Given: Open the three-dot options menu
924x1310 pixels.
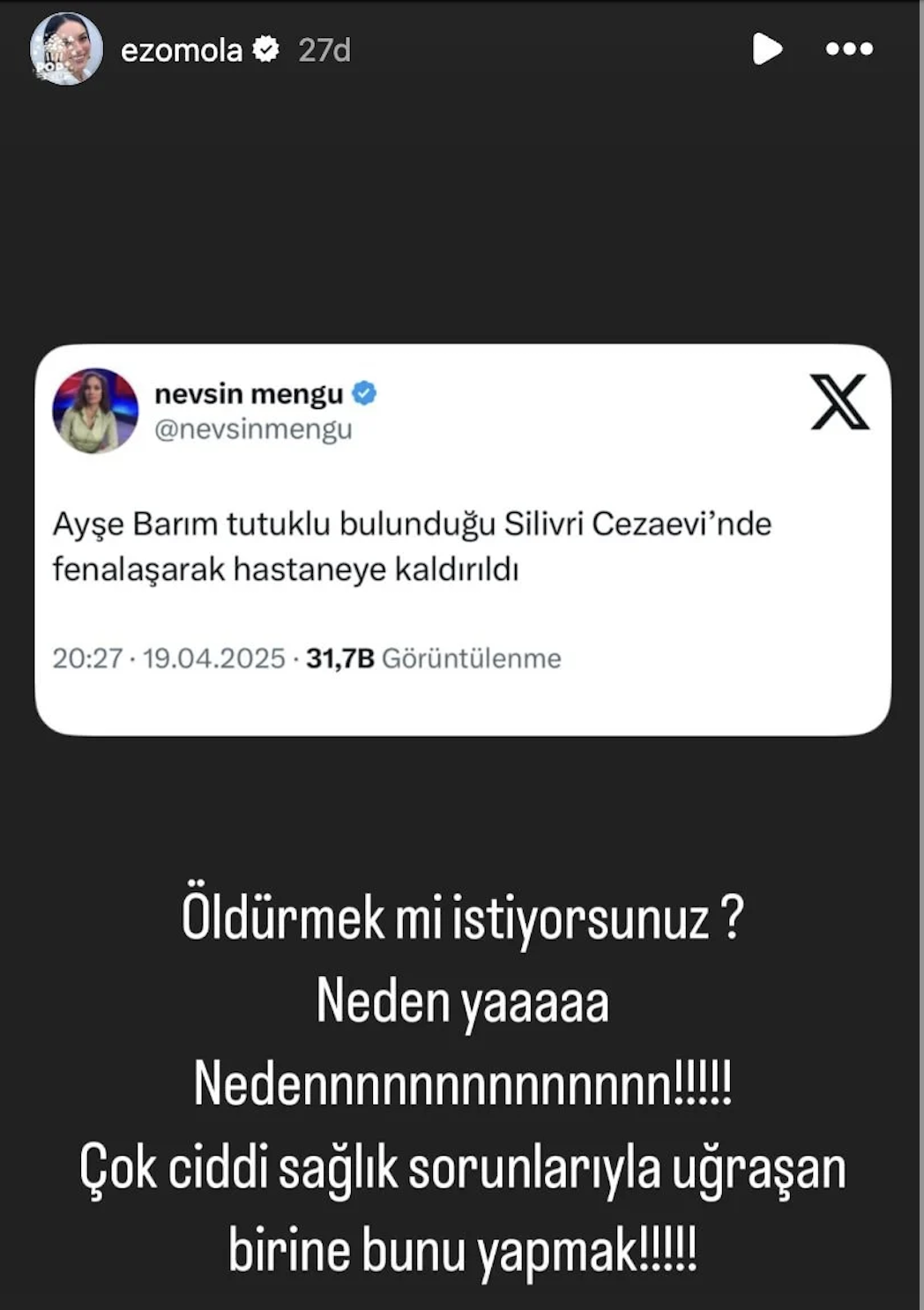Looking at the screenshot, I should 849,49.
